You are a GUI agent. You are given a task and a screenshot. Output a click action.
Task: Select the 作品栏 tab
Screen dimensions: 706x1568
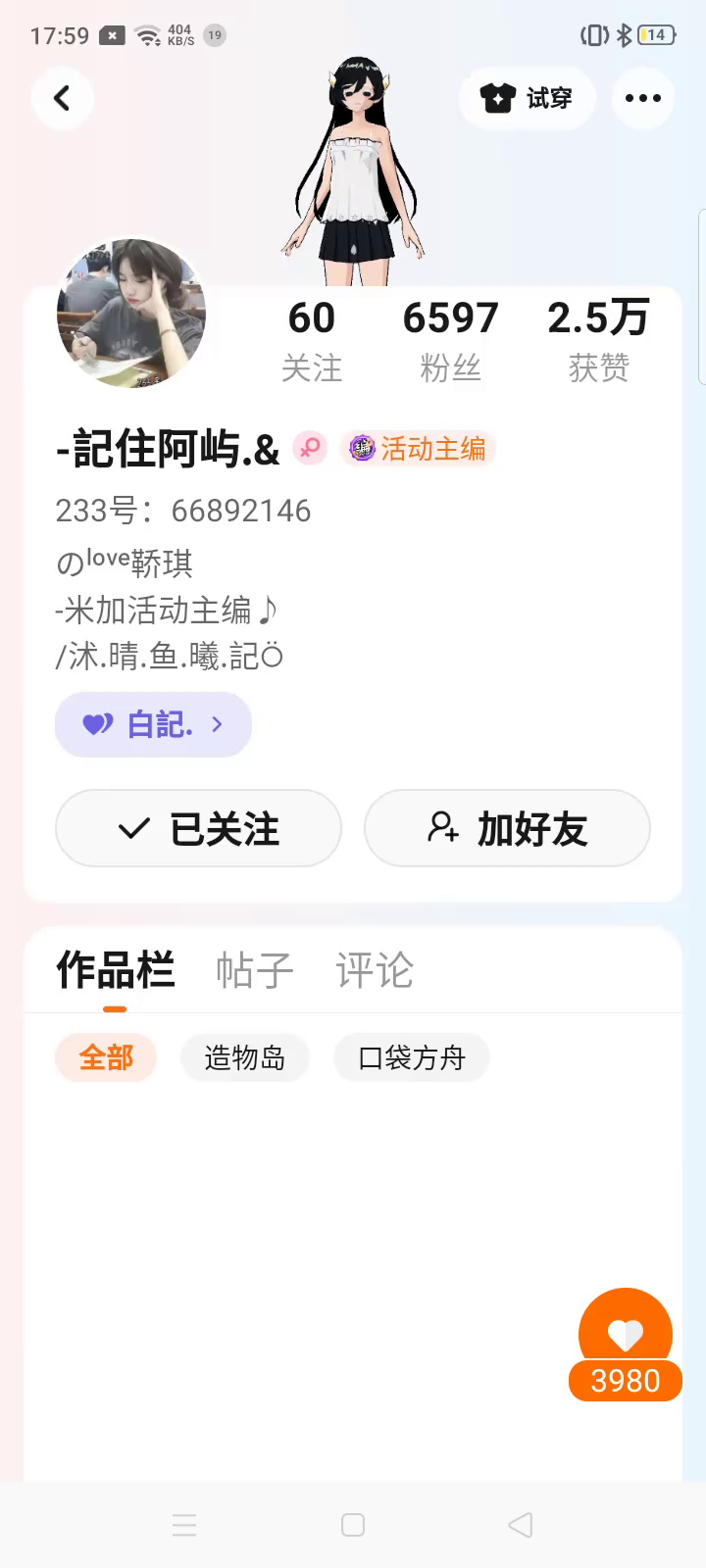point(115,970)
